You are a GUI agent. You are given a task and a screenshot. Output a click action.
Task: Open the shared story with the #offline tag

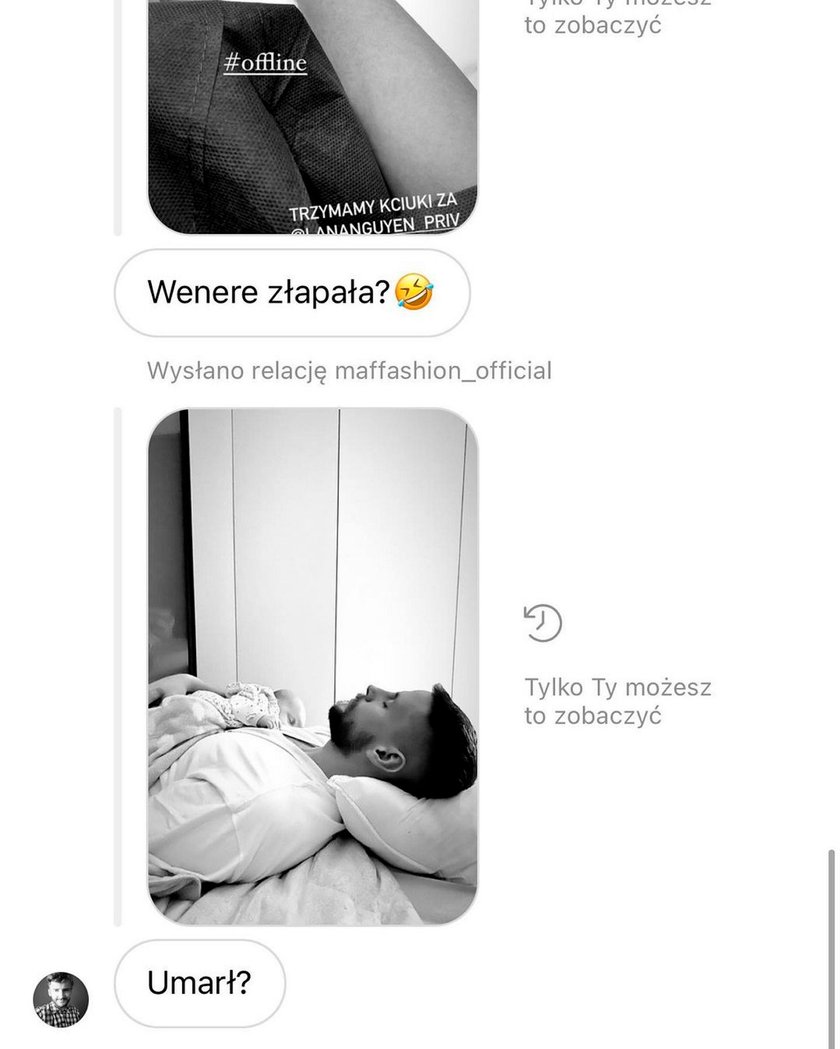point(312,115)
